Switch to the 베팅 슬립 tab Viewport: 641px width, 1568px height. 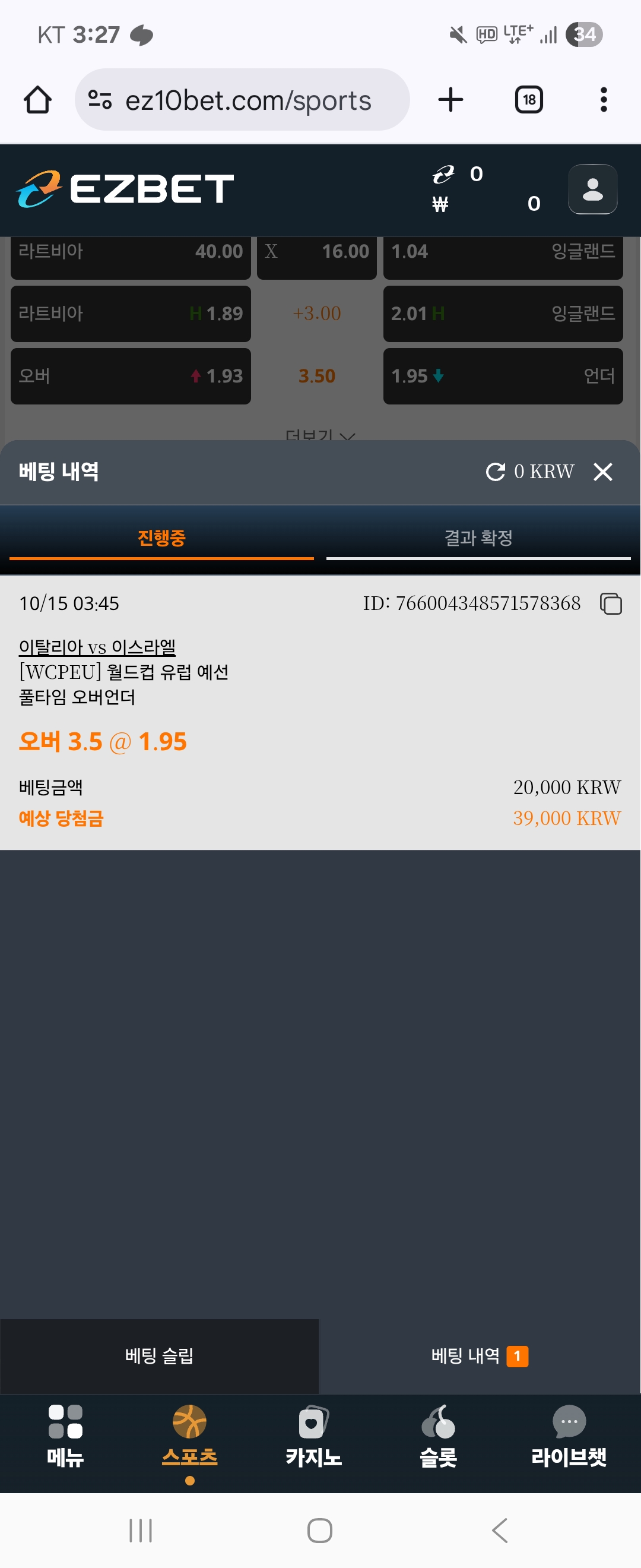point(159,1355)
